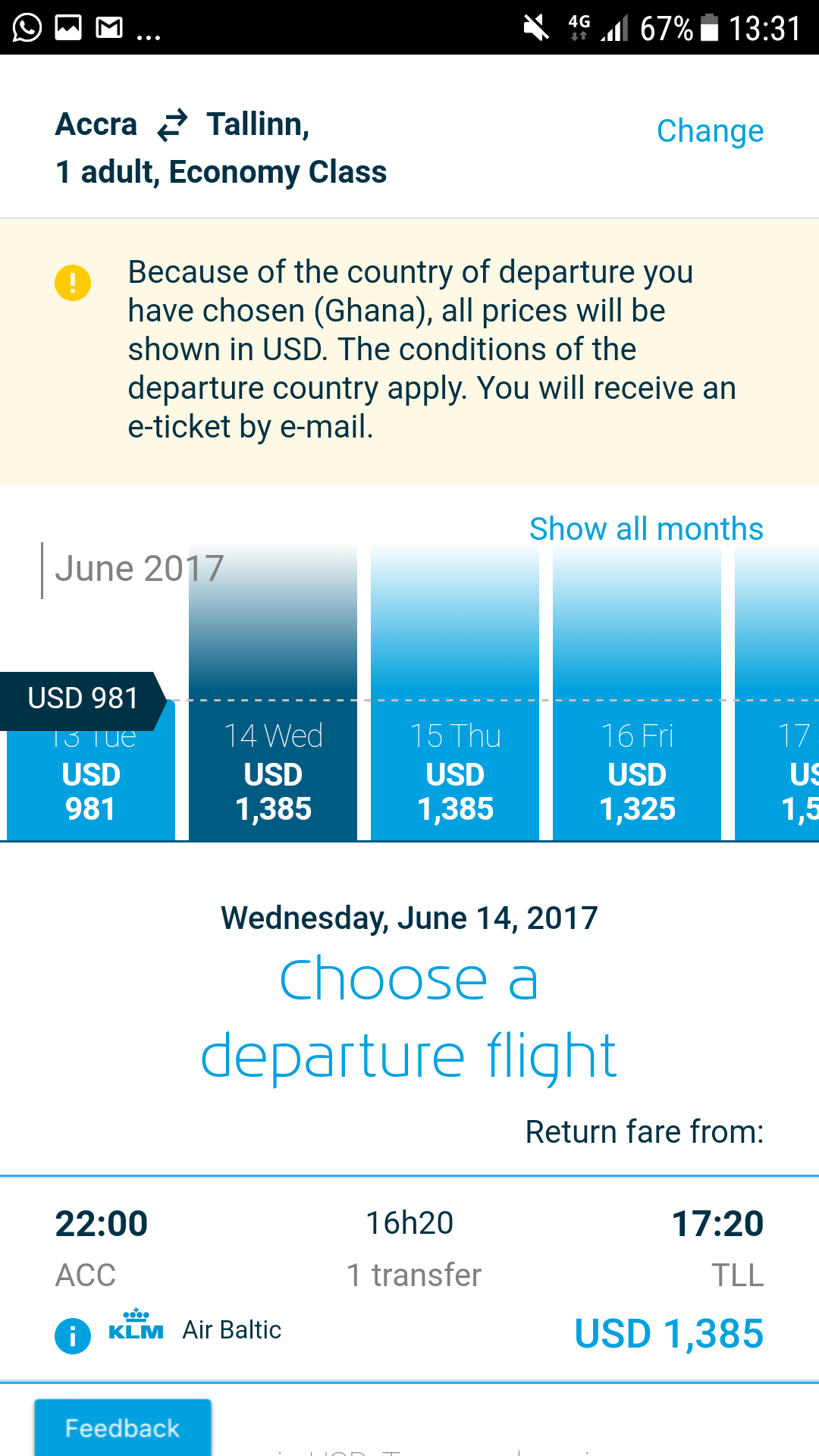Viewport: 819px width, 1456px height.
Task: Open the Feedback button
Action: (122, 1428)
